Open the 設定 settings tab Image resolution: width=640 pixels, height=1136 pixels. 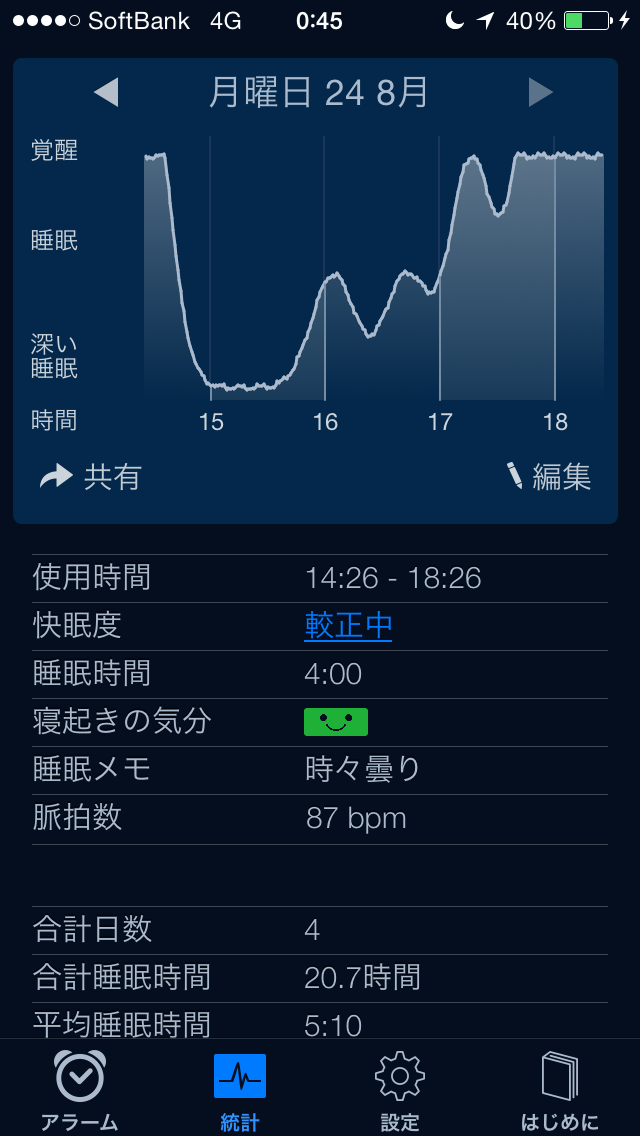[400, 1089]
